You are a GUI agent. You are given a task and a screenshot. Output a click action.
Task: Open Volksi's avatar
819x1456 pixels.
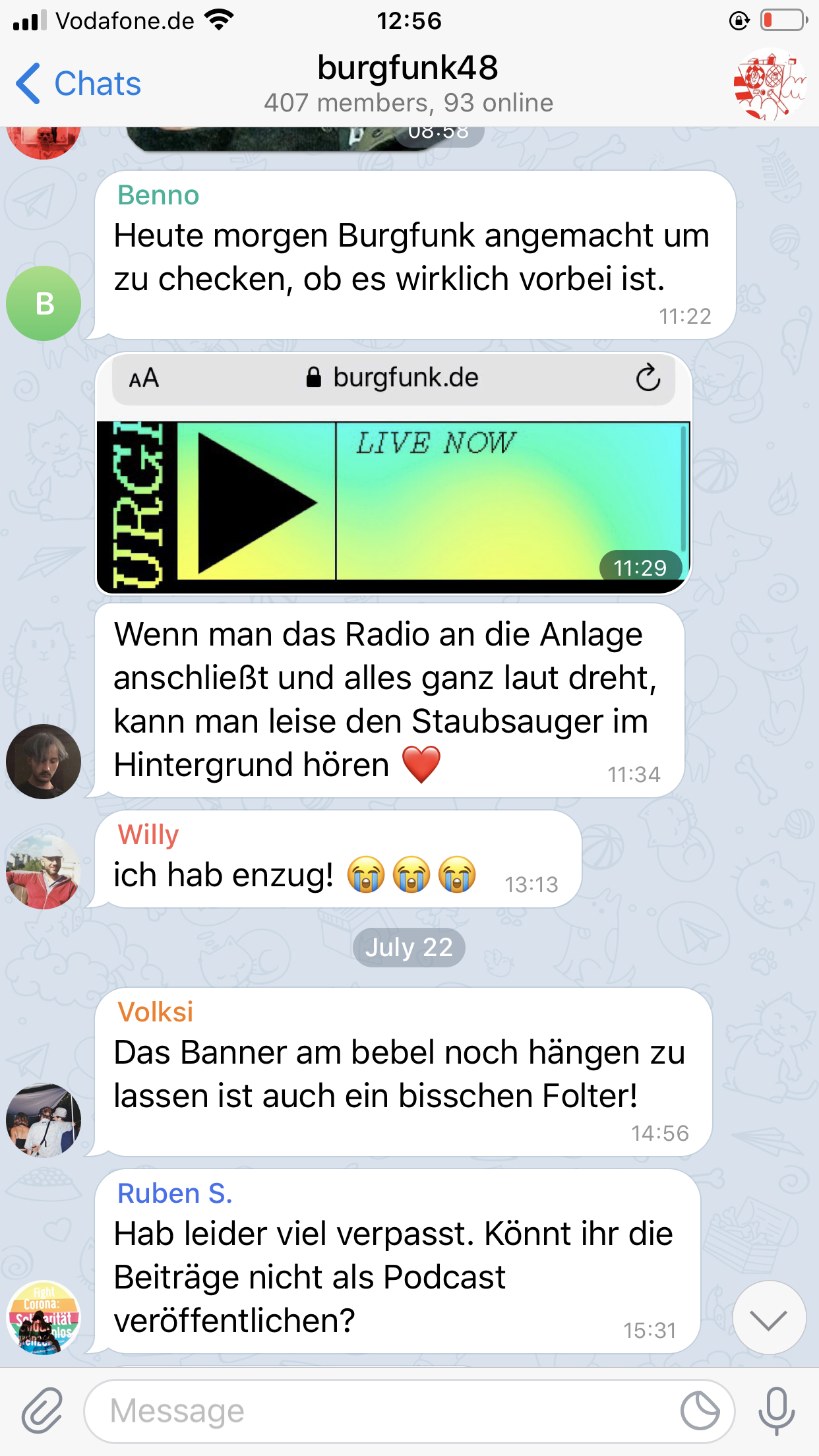tap(44, 1120)
